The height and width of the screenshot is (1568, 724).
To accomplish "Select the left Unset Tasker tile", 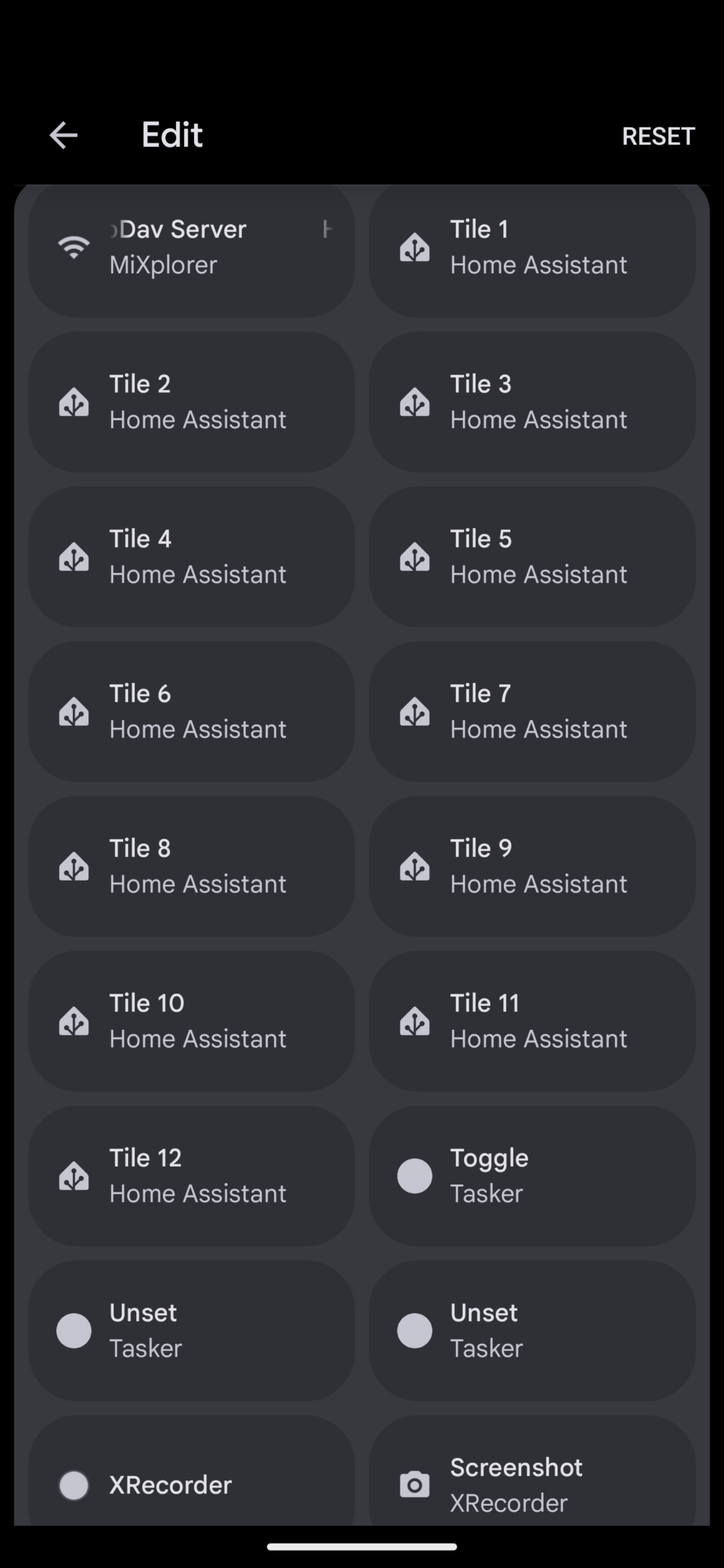I will pyautogui.click(x=191, y=1330).
